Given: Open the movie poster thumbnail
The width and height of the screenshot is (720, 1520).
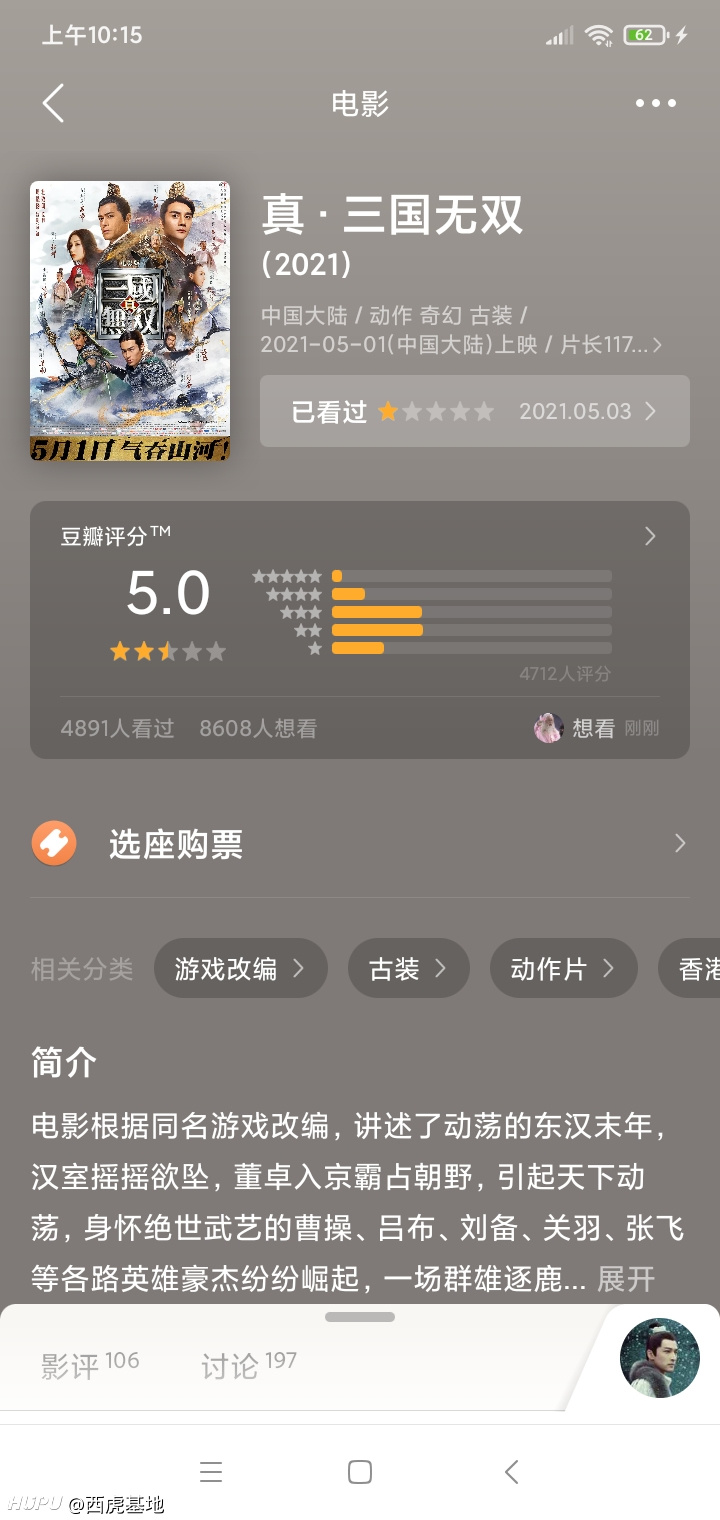Looking at the screenshot, I should (x=129, y=318).
